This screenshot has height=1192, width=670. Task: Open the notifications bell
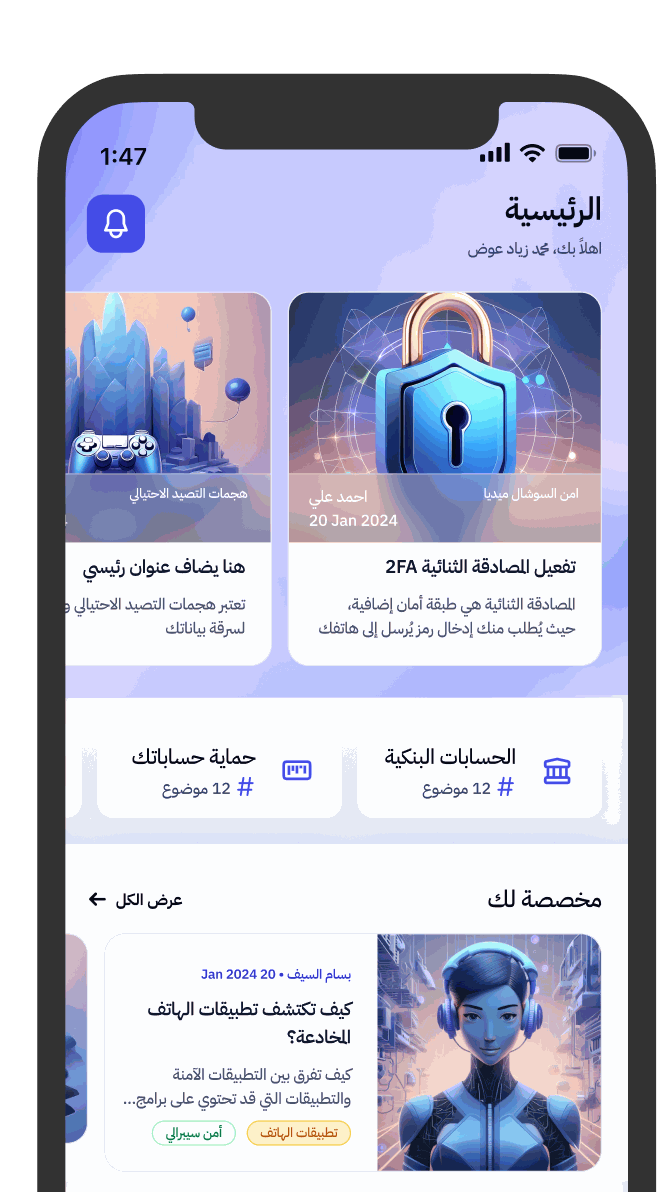pos(116,223)
